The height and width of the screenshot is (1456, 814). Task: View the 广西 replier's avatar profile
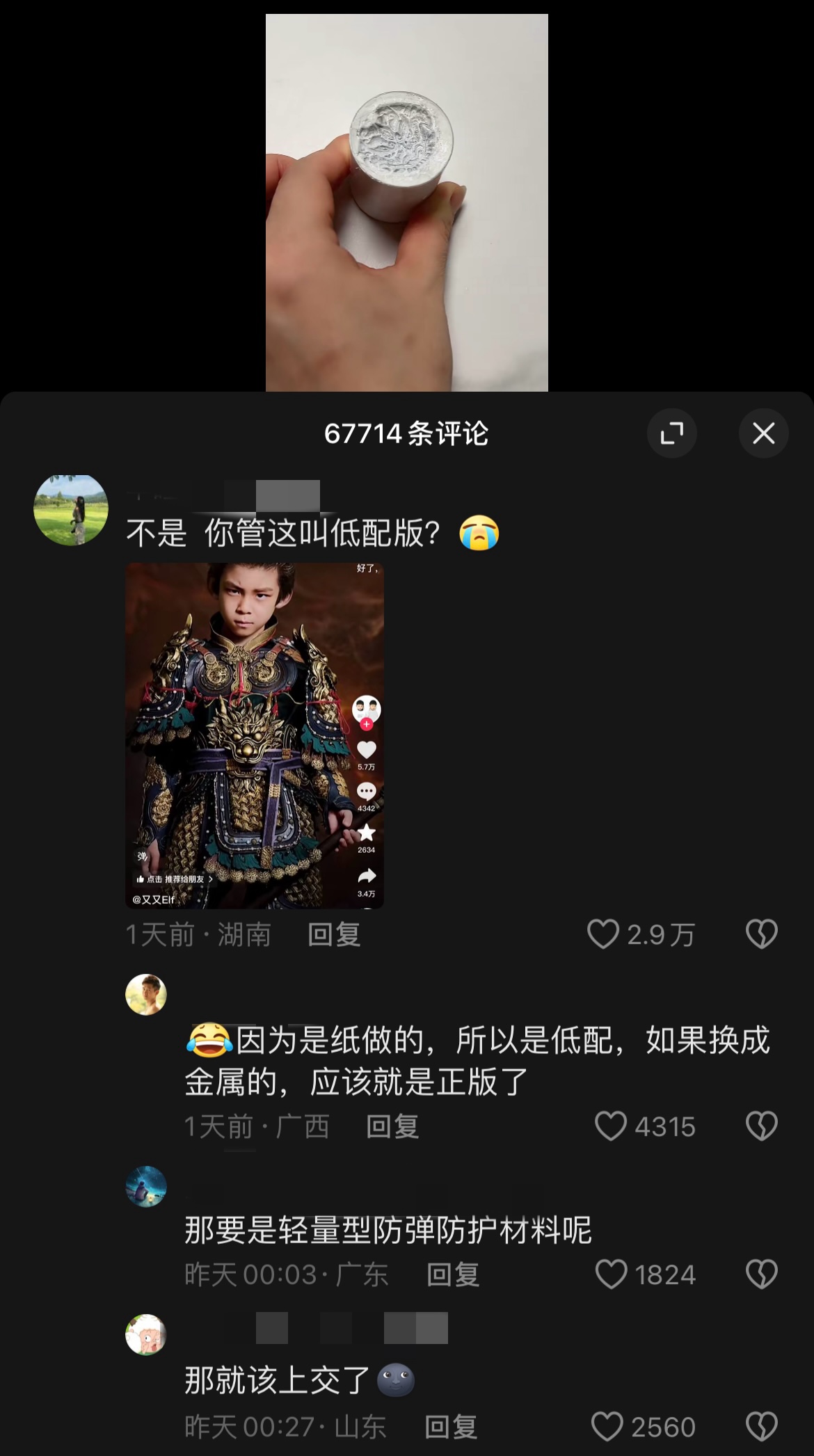pos(146,995)
